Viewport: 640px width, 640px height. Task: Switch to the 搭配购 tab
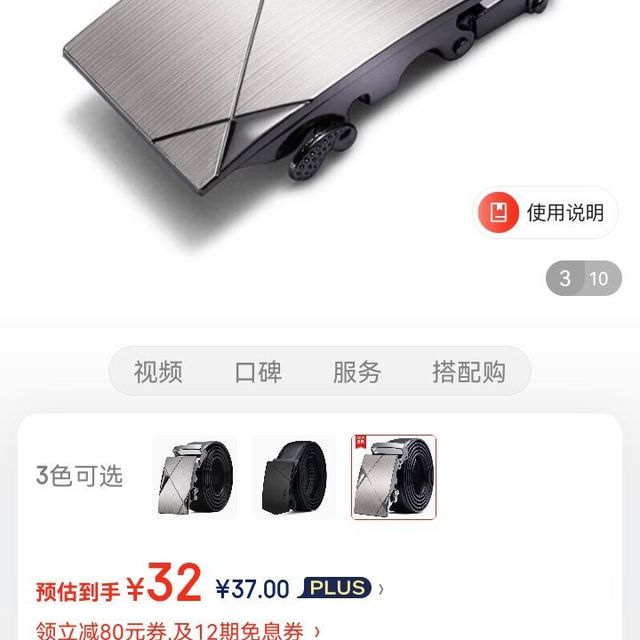pos(468,373)
